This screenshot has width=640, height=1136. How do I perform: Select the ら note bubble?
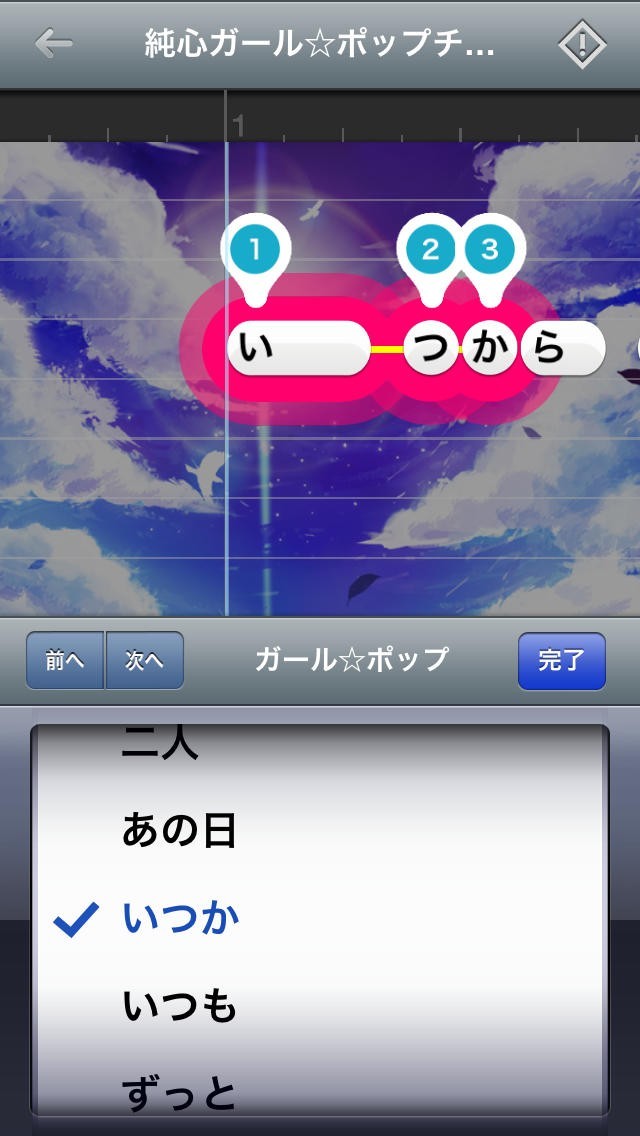pos(562,349)
